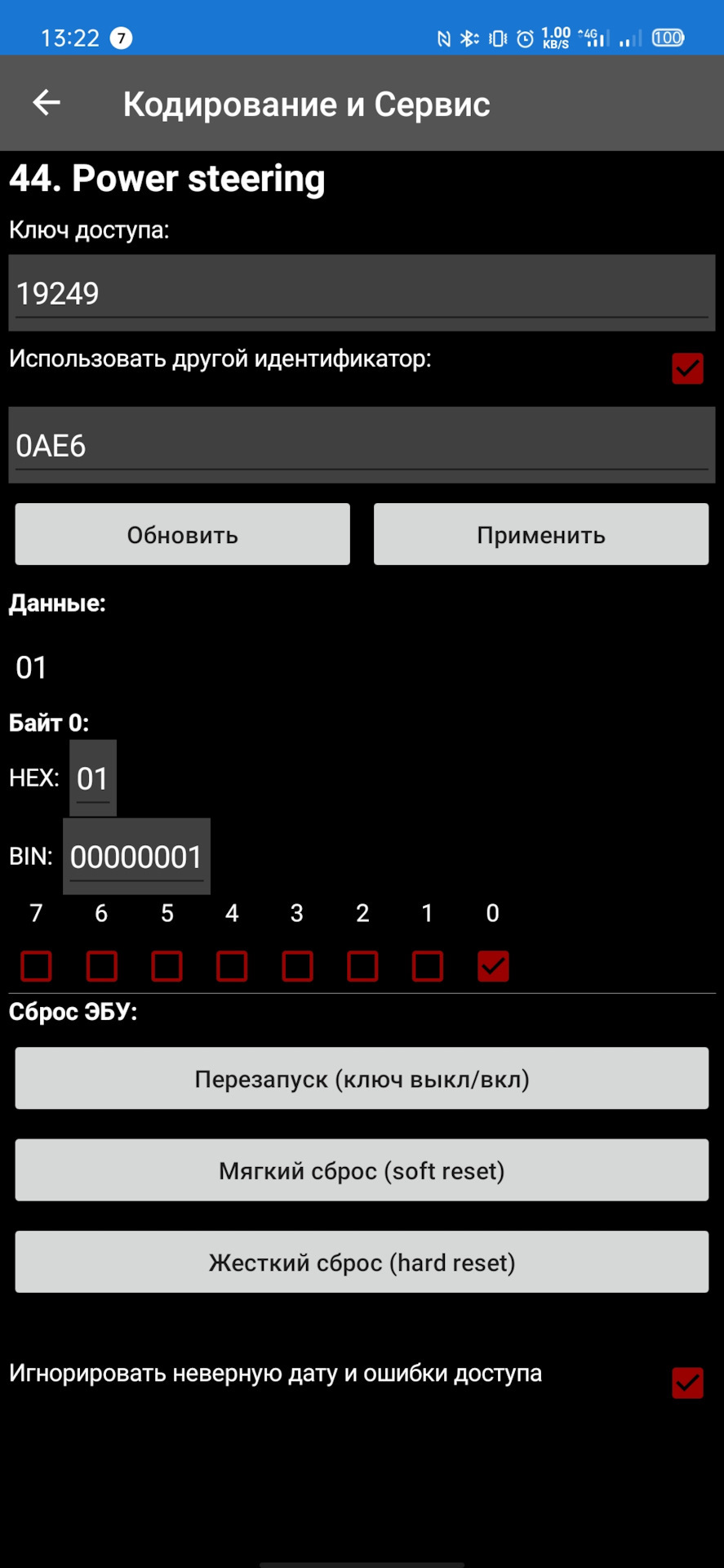
Task: Check bit 7 checkbox
Action: click(36, 966)
